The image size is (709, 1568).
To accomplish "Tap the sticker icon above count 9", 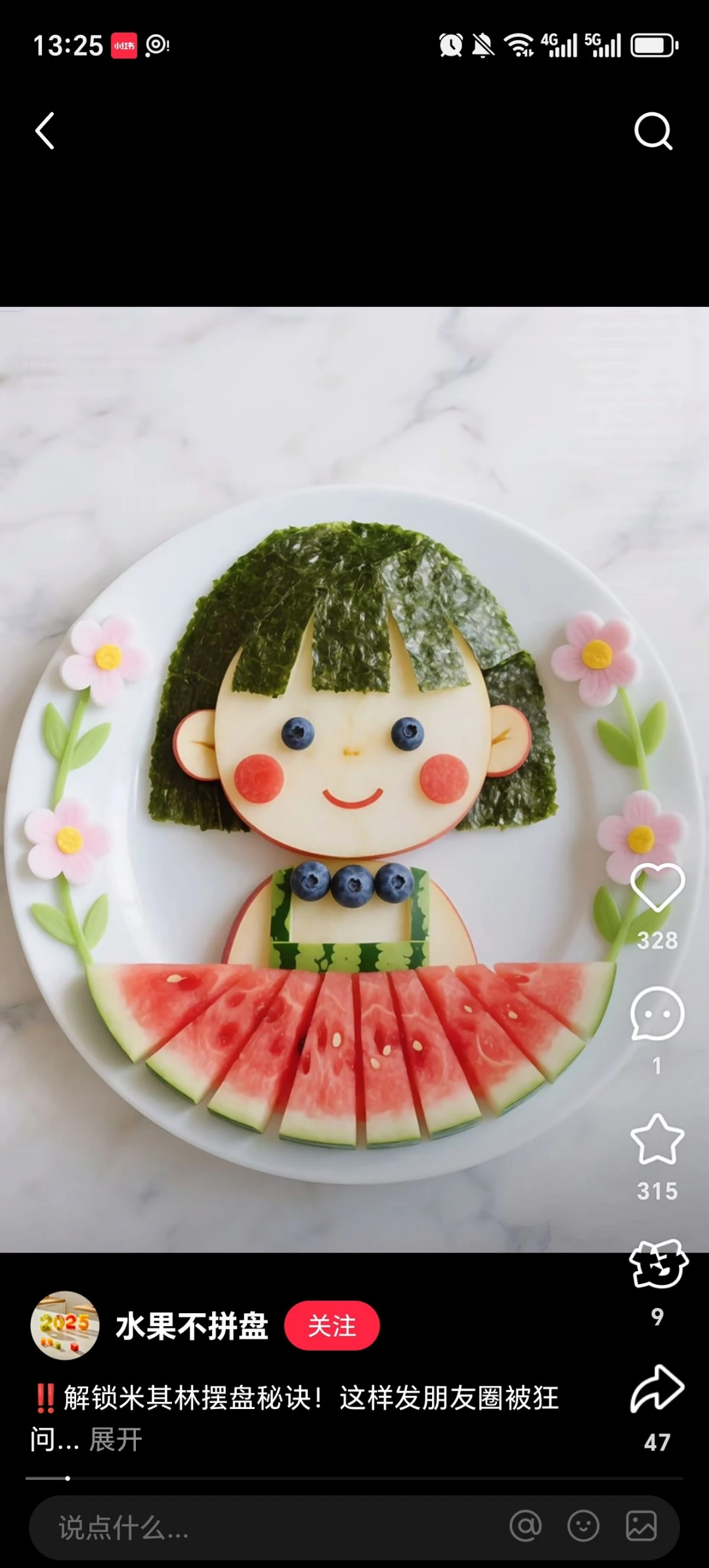I will tap(657, 1264).
